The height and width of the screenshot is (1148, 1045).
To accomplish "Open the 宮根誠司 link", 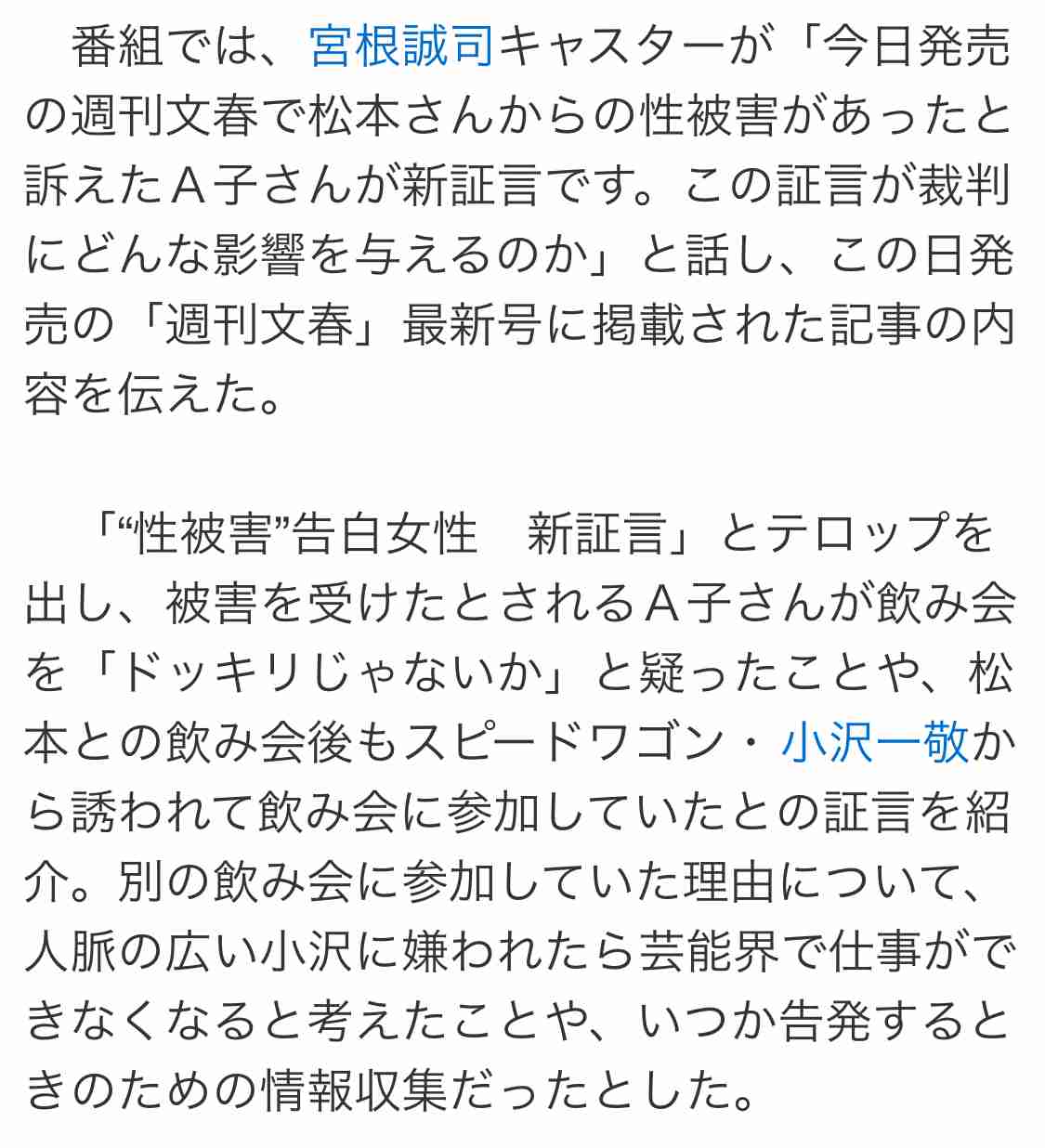I will pyautogui.click(x=401, y=48).
